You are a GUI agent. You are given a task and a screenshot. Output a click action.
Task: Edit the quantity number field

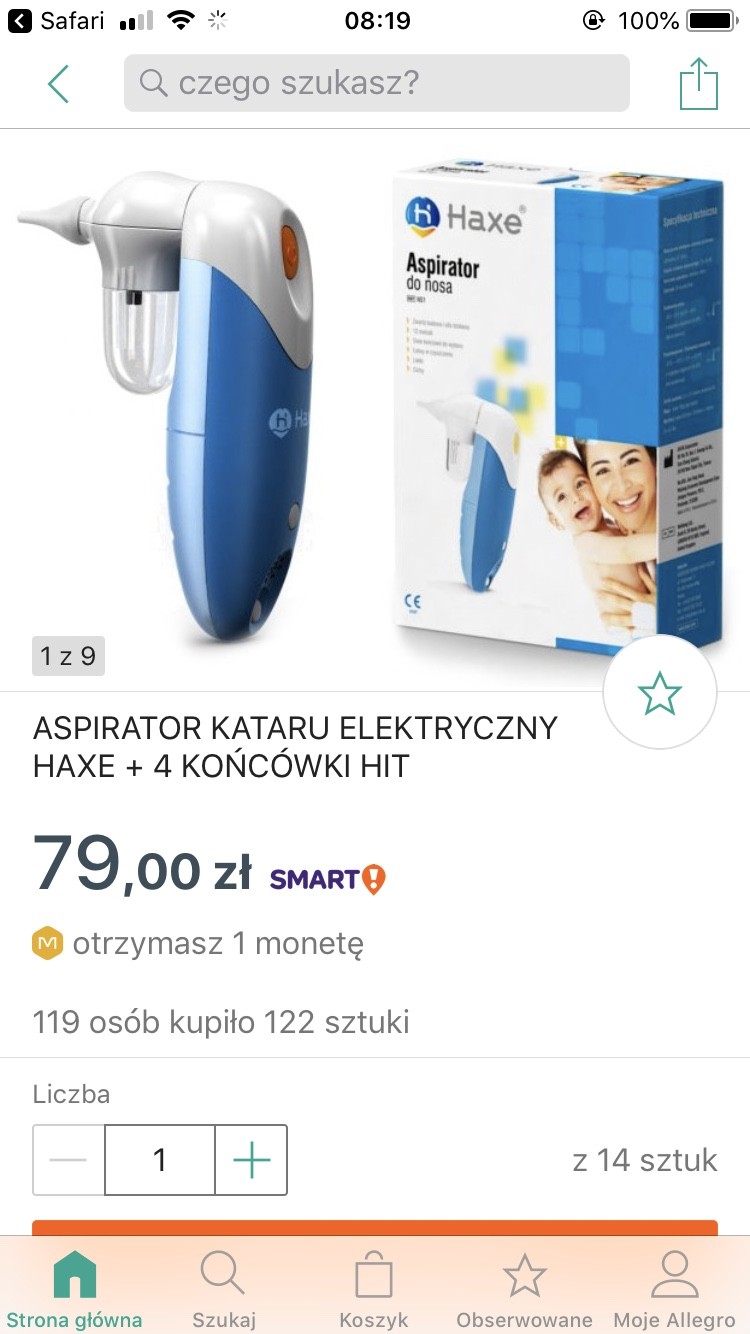click(x=160, y=1160)
